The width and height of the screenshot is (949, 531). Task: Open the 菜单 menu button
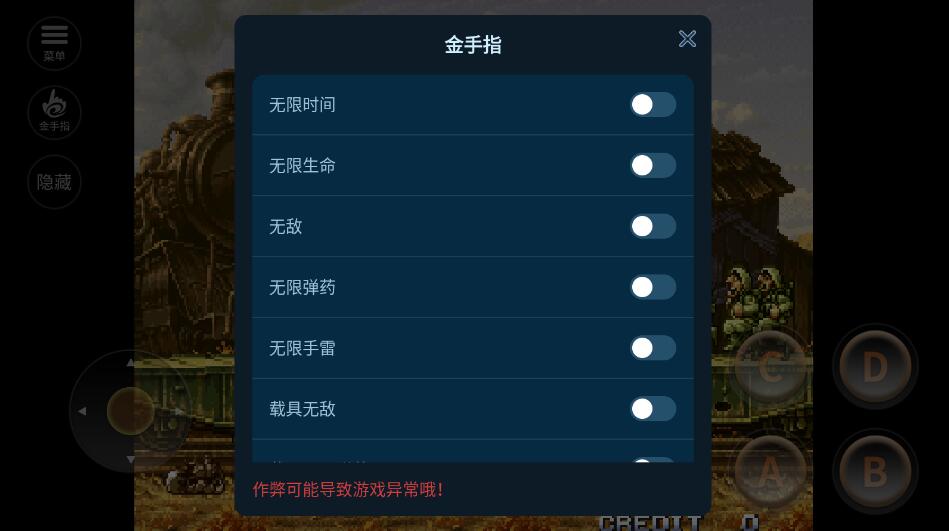point(54,43)
